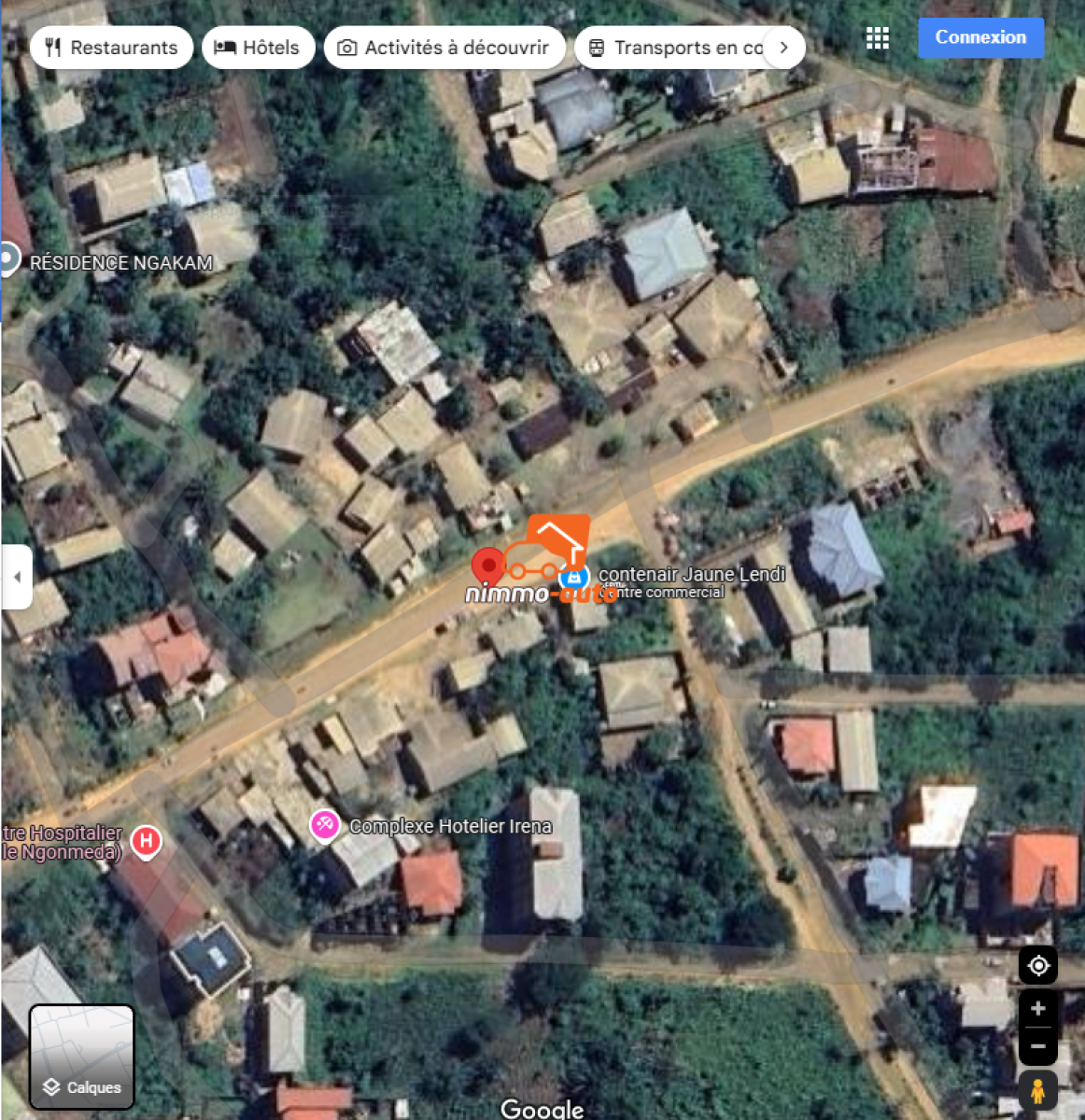Open the RÉSIDENCE NGAKAM place marker
The height and width of the screenshot is (1120, 1085).
tap(8, 259)
